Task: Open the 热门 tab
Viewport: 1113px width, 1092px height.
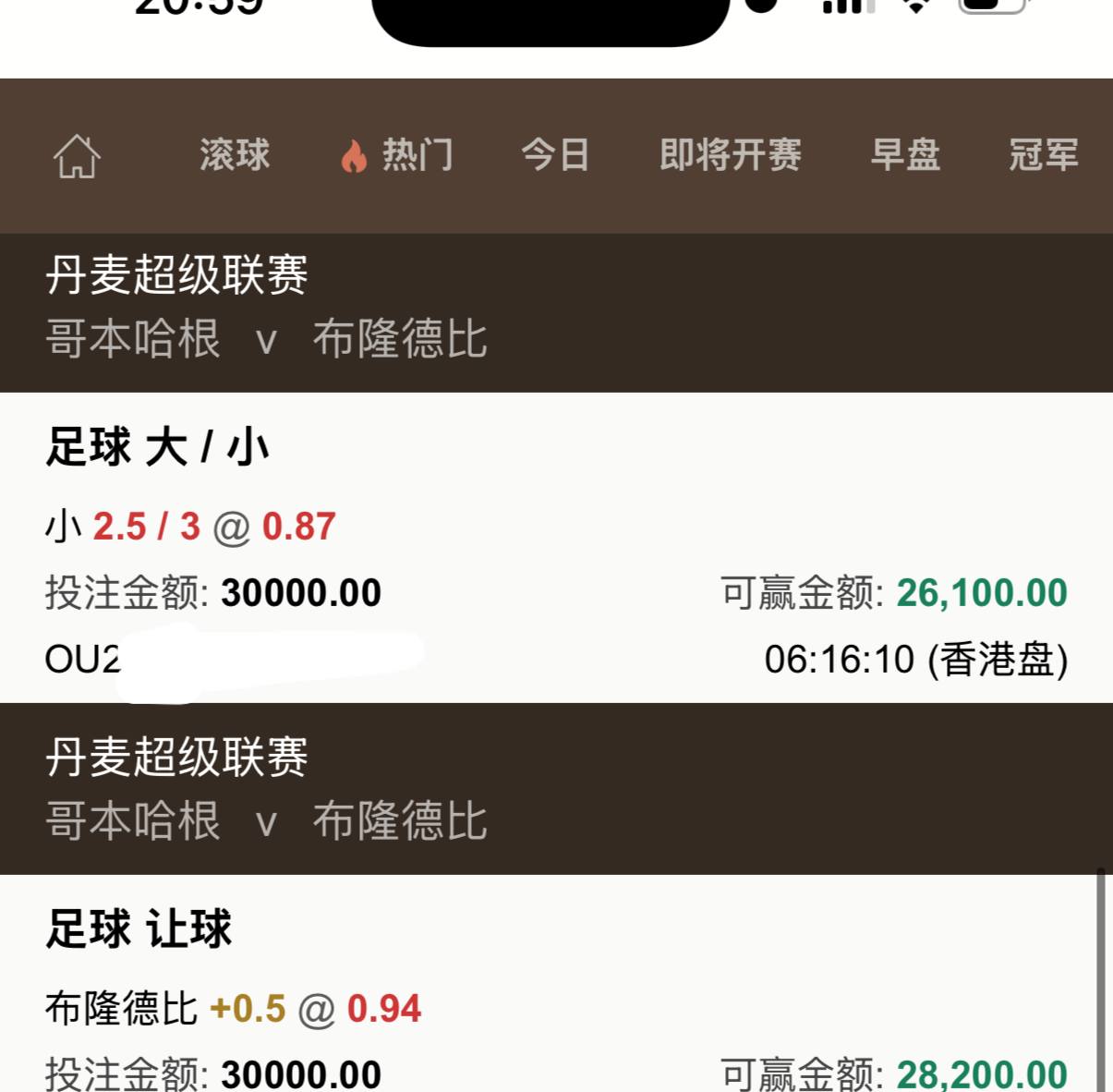Action: [x=399, y=155]
